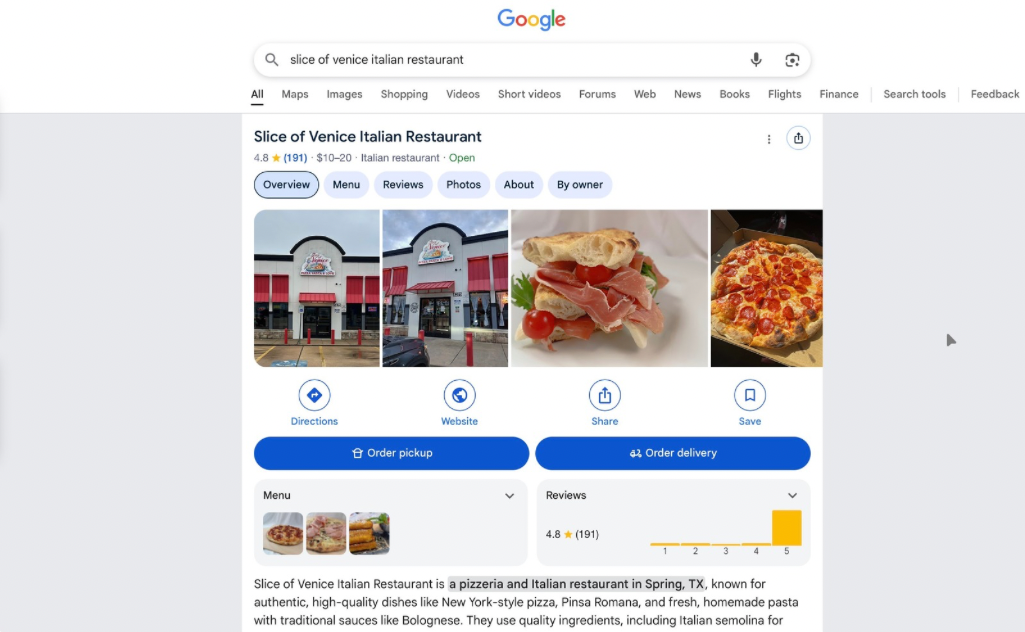Start voice search with the microphone

(x=756, y=60)
